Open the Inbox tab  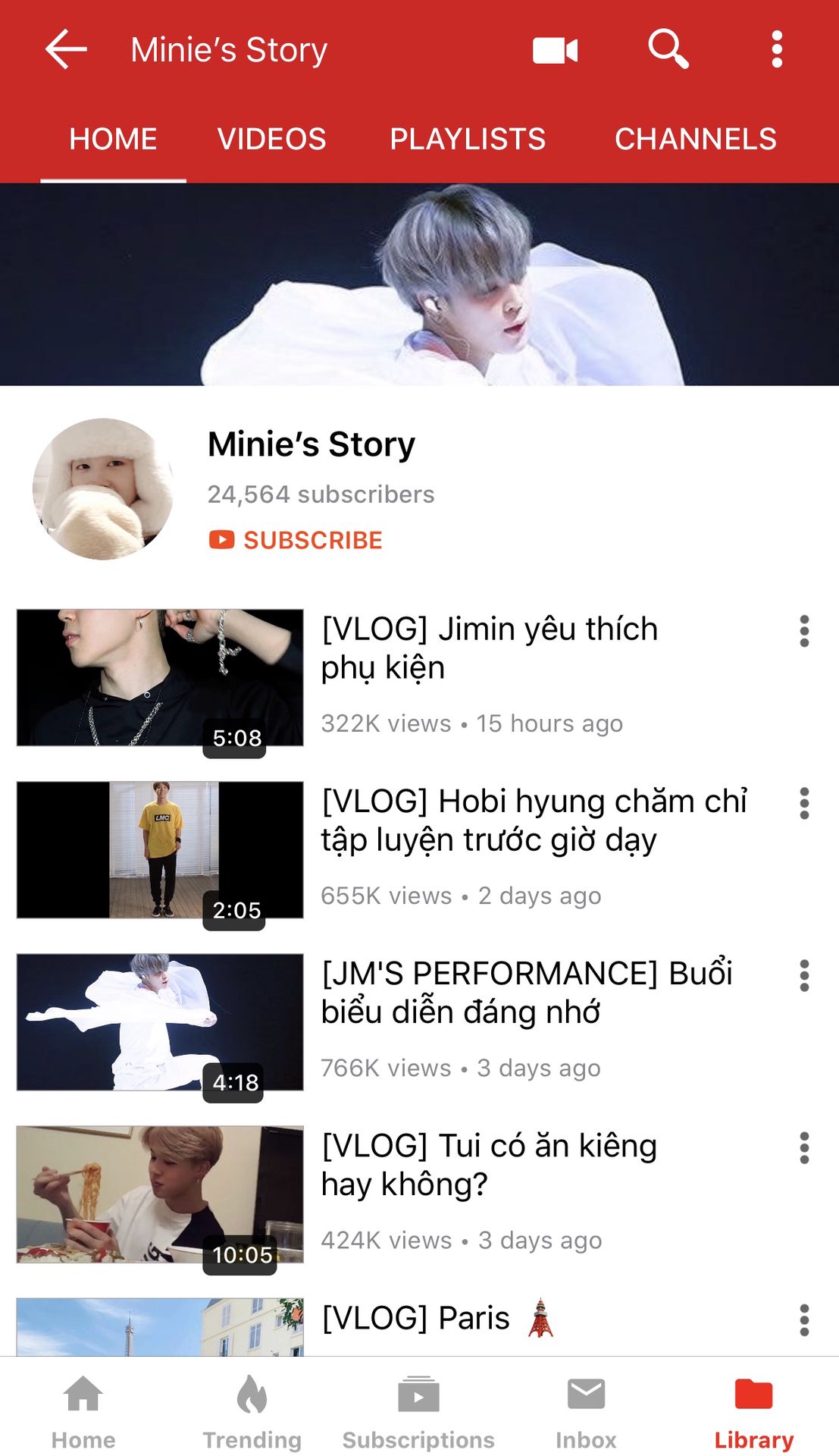click(x=586, y=1412)
